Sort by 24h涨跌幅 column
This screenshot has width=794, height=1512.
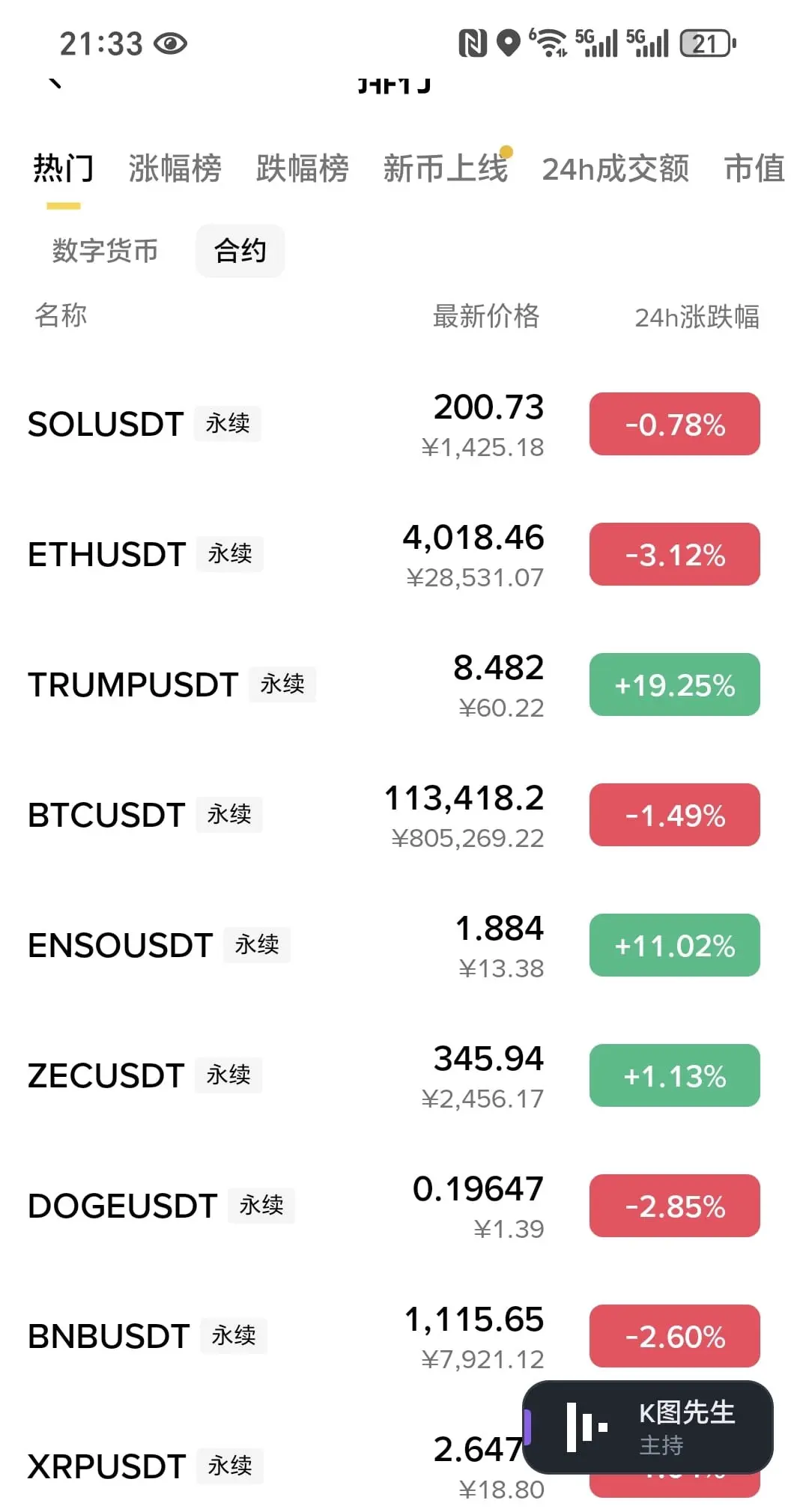(x=697, y=317)
